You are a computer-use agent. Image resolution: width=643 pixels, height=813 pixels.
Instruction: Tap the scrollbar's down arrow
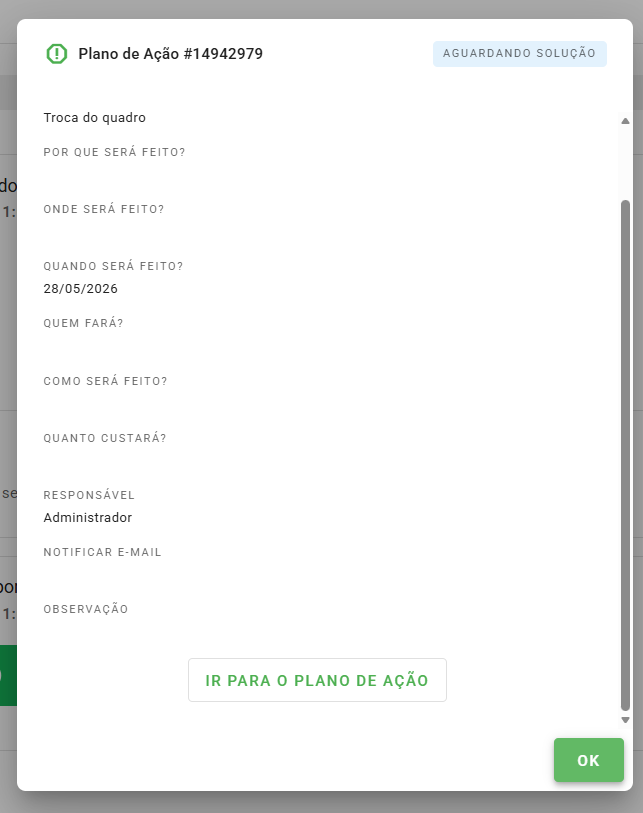[x=625, y=720]
